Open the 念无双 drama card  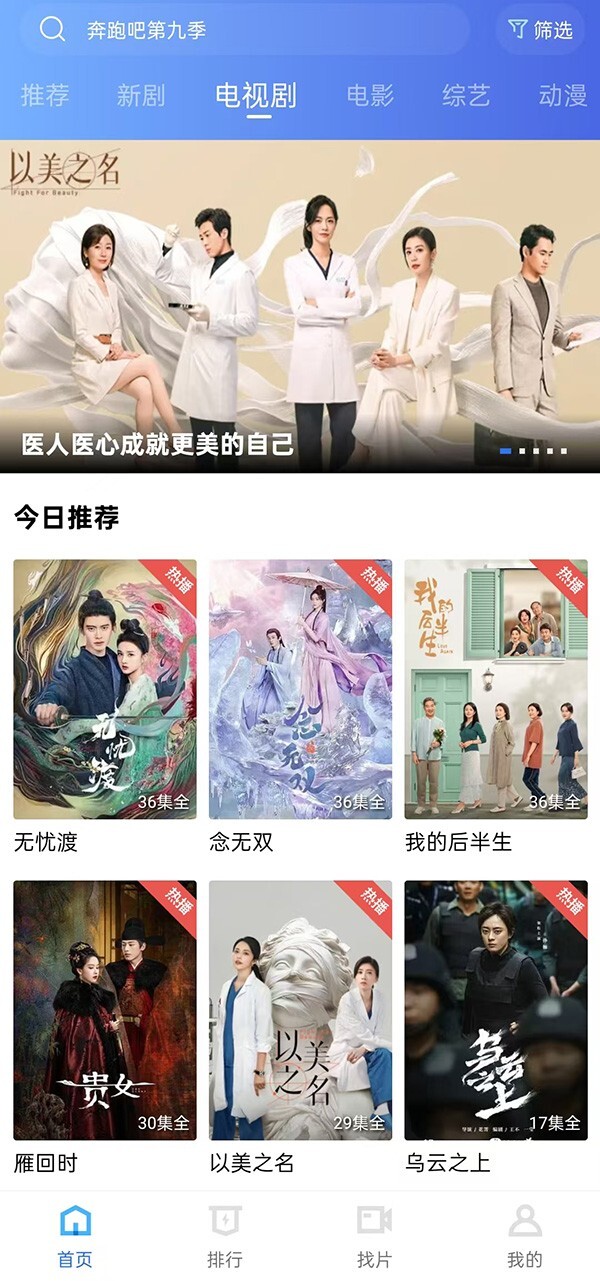(300, 690)
